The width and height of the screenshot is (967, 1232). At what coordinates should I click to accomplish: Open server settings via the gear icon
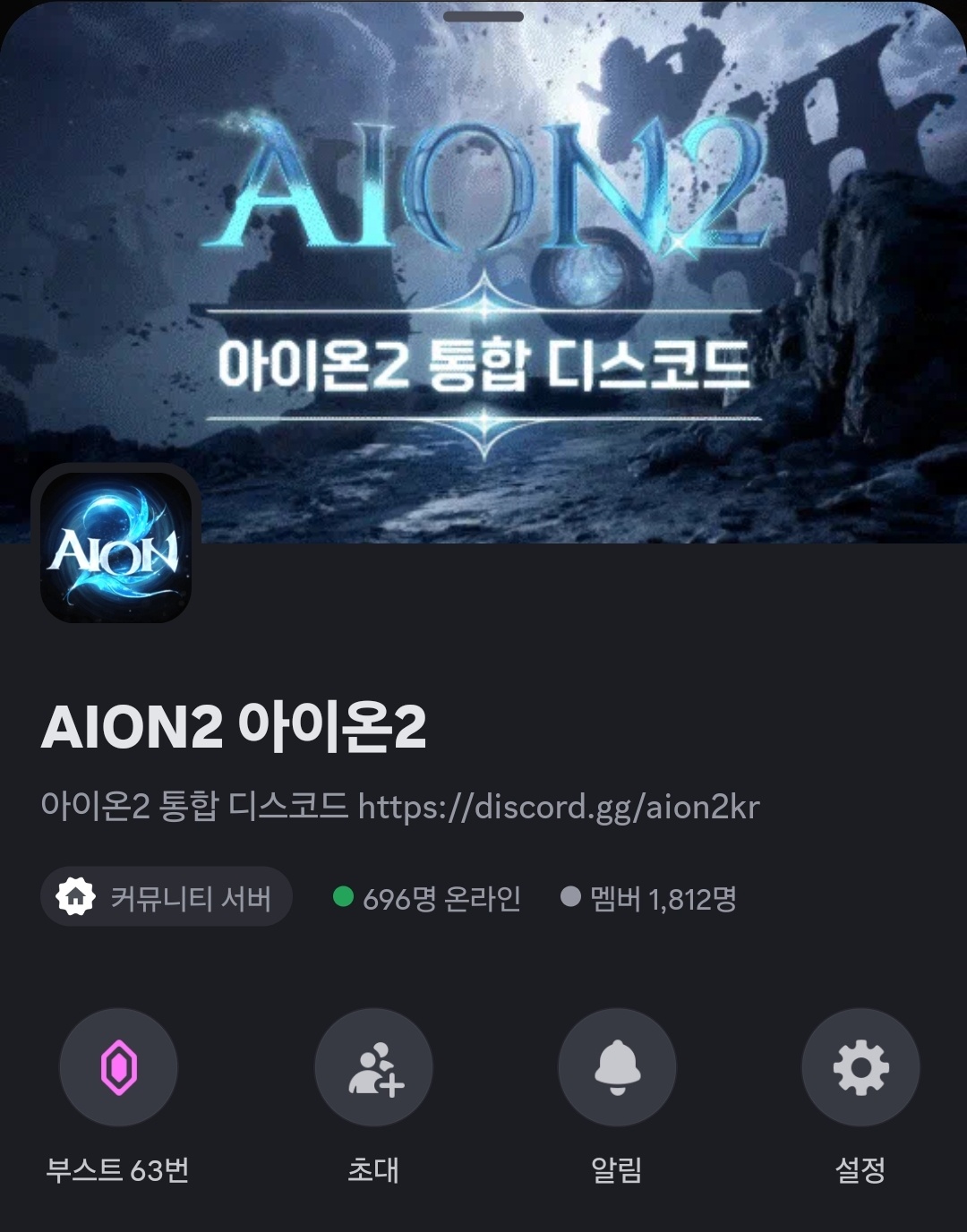[860, 1067]
